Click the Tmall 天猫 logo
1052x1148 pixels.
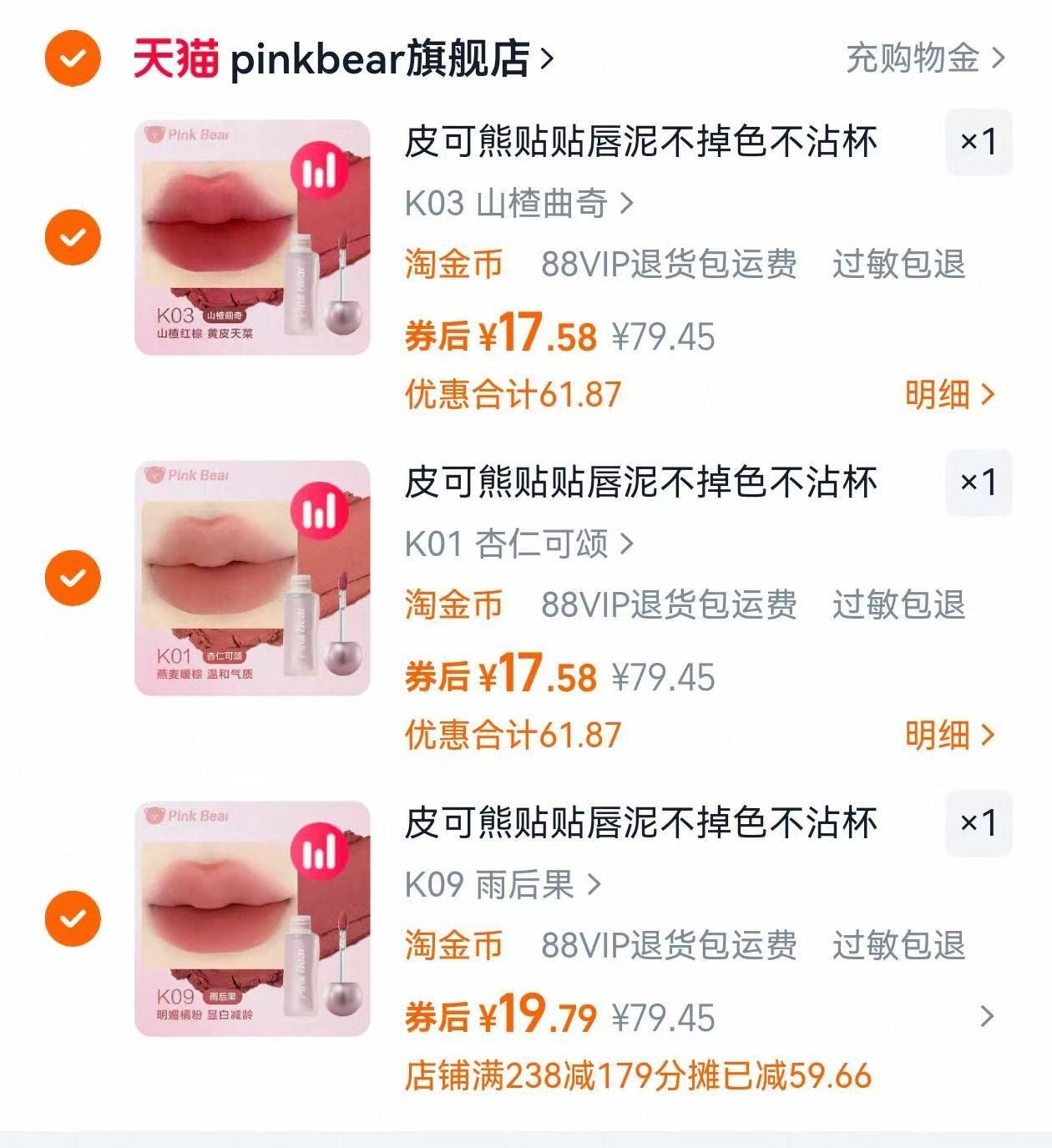tap(180, 58)
